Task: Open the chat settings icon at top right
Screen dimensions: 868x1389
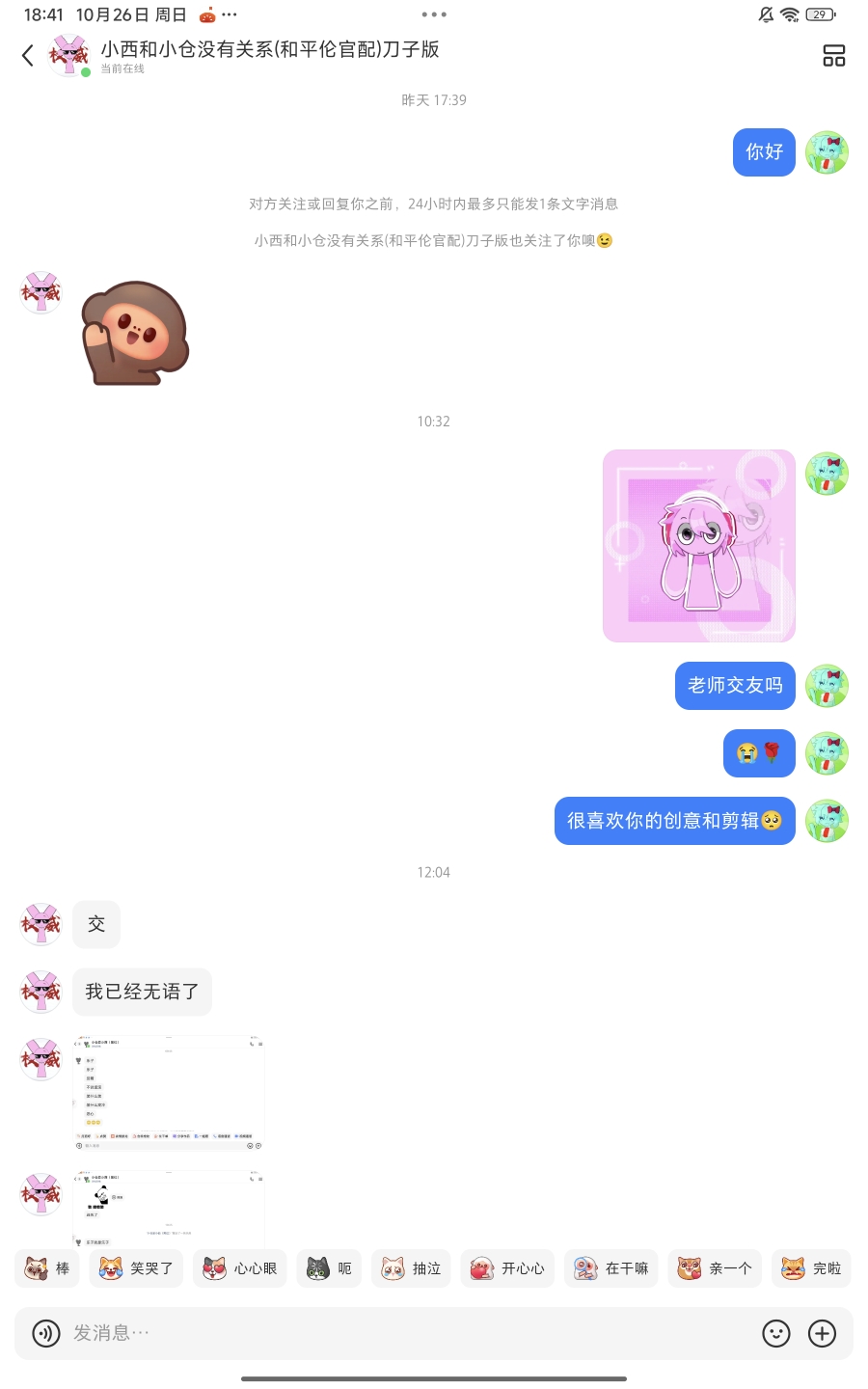Action: point(833,56)
